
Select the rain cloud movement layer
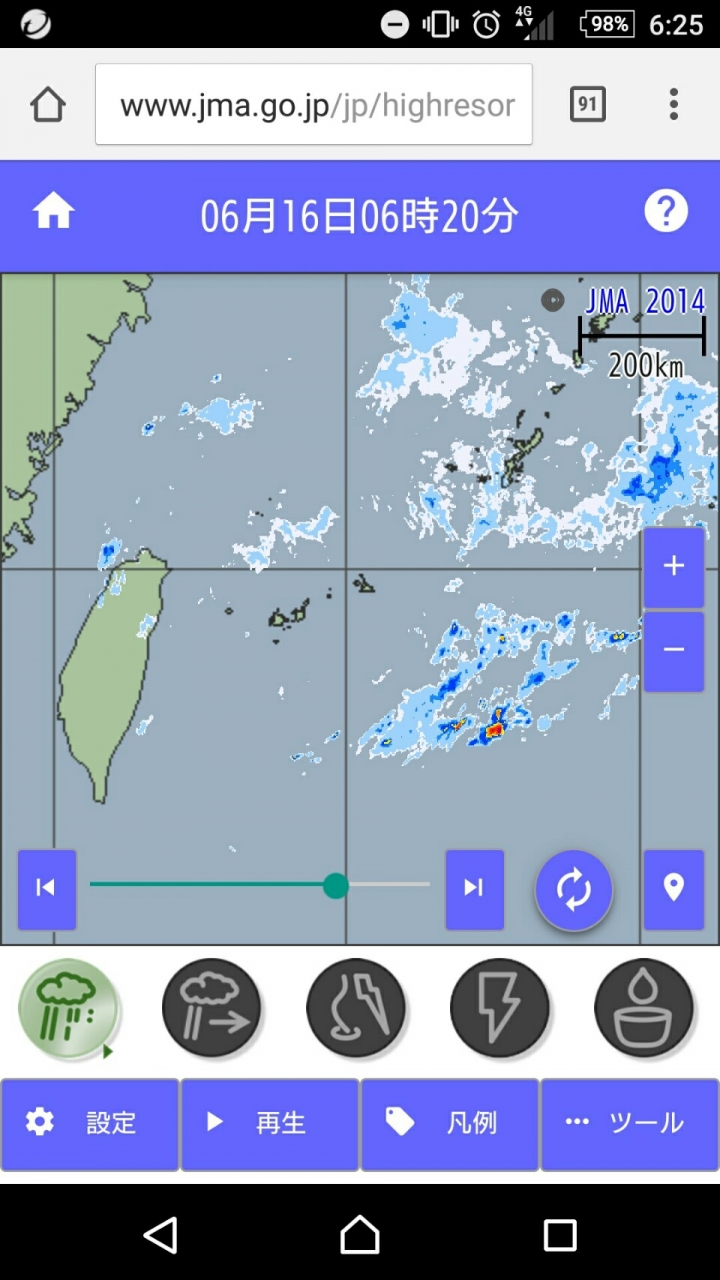(212, 1008)
